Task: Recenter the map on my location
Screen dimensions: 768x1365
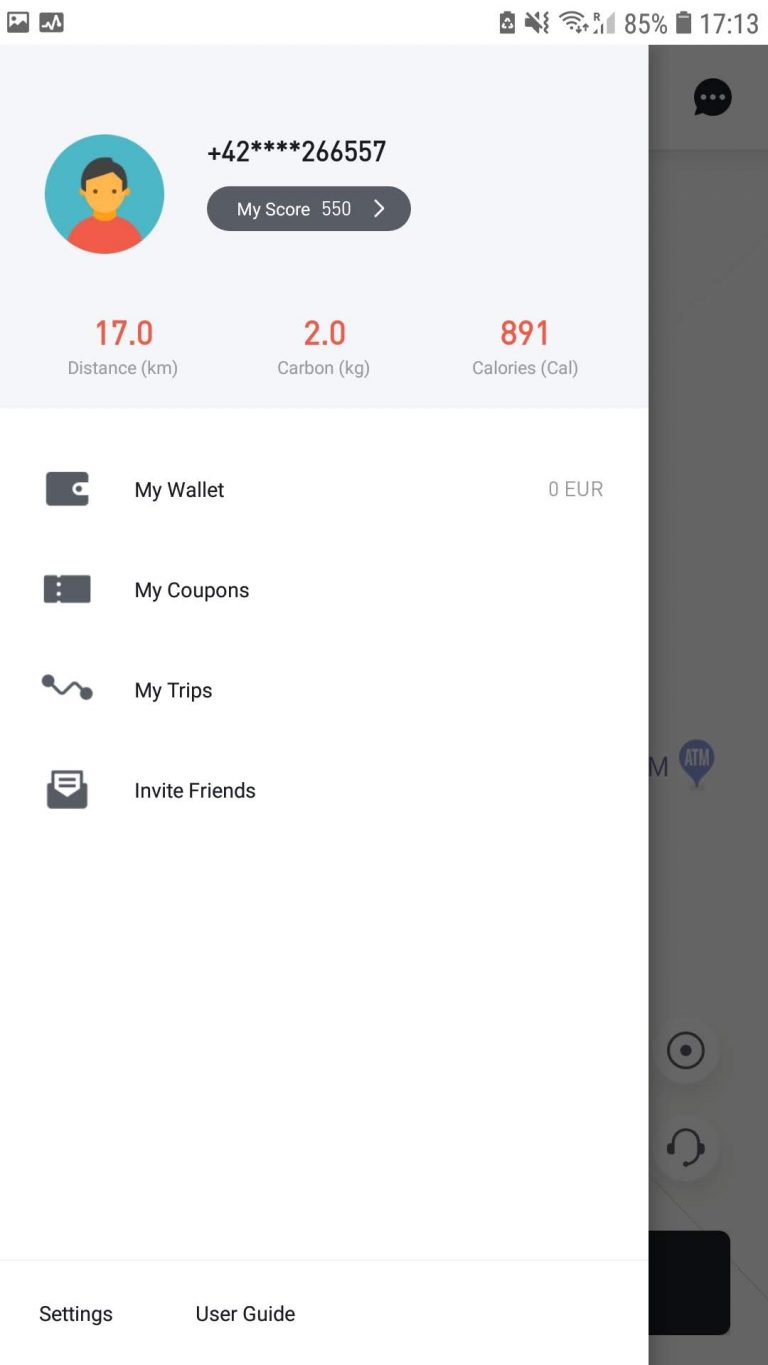Action: click(x=686, y=1051)
